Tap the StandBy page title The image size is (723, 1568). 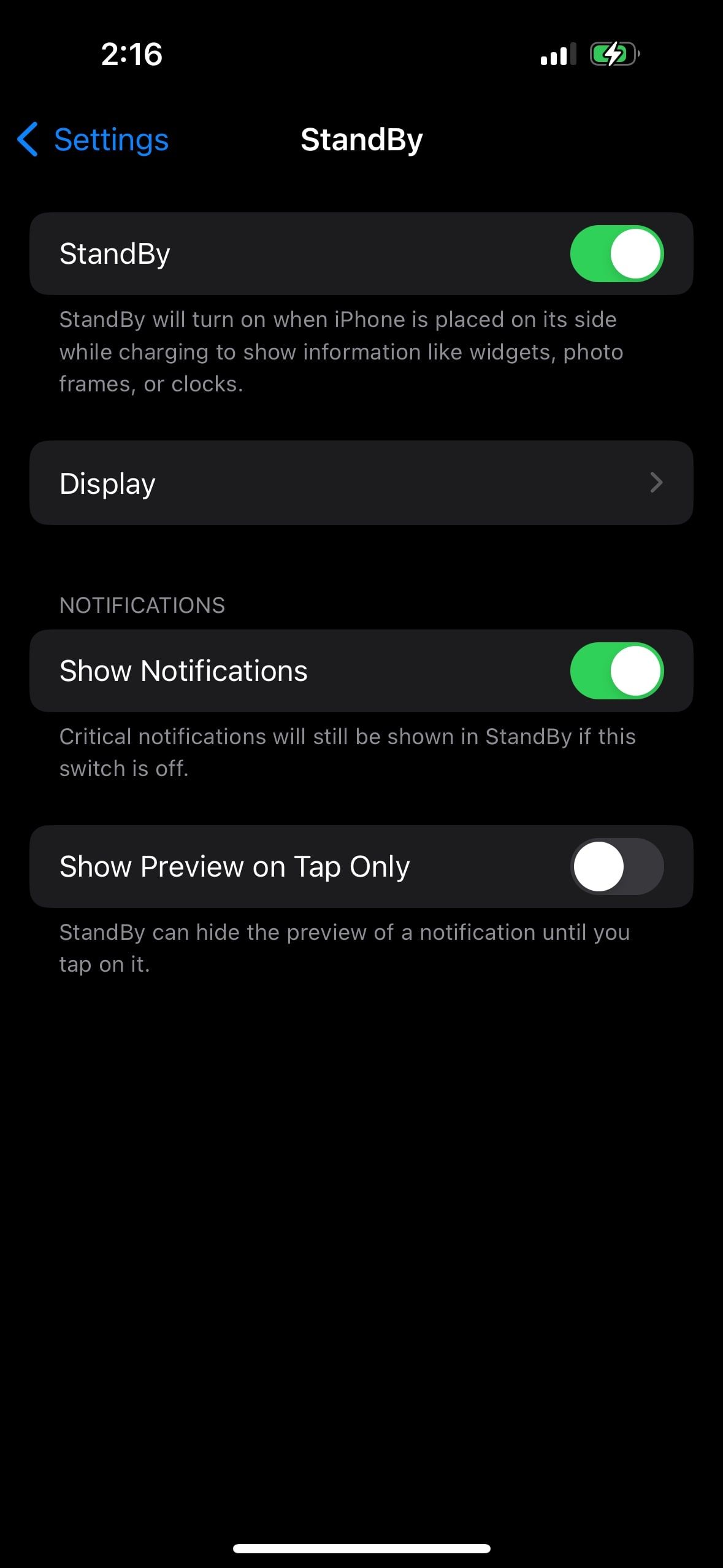pyautogui.click(x=361, y=139)
